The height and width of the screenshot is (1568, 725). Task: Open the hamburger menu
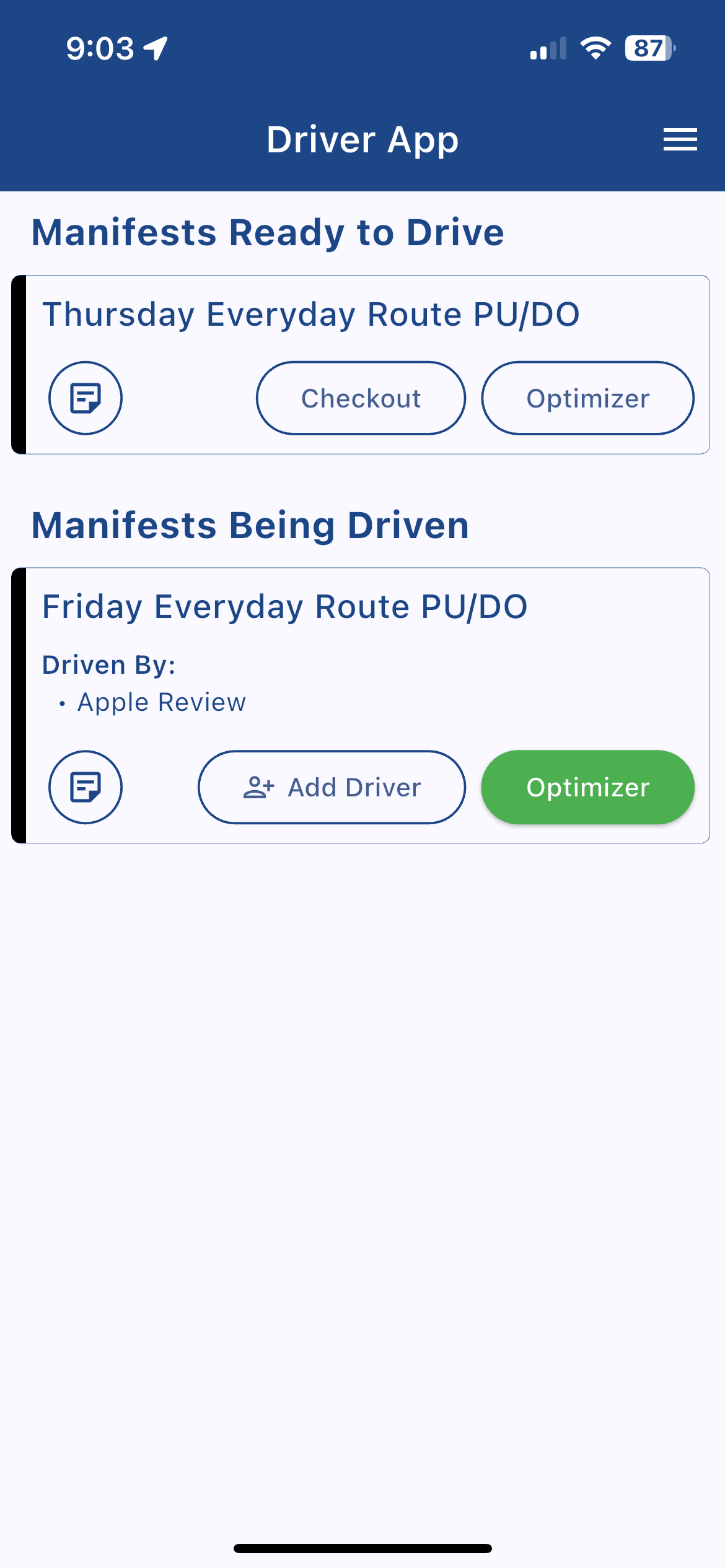pos(680,139)
